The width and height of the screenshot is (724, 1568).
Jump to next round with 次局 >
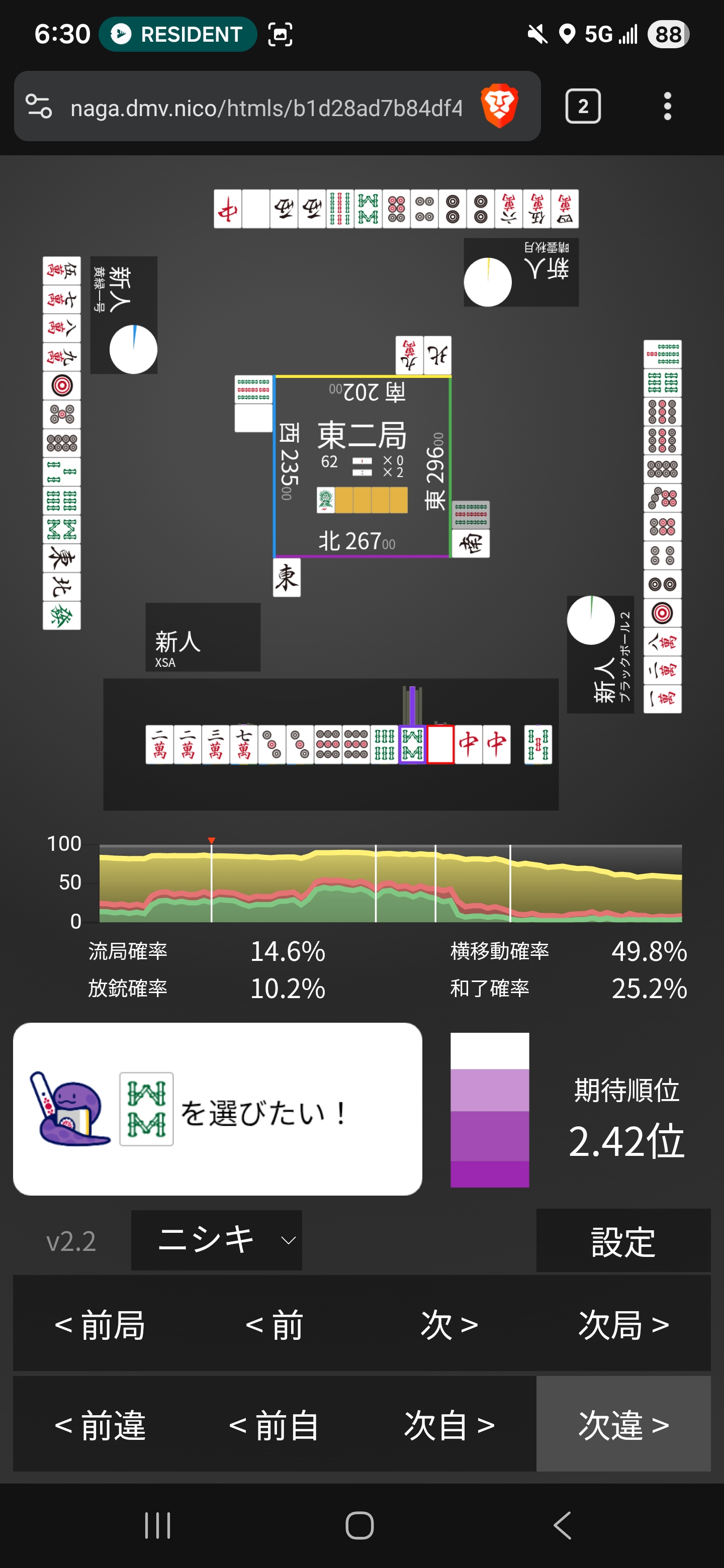(623, 1325)
